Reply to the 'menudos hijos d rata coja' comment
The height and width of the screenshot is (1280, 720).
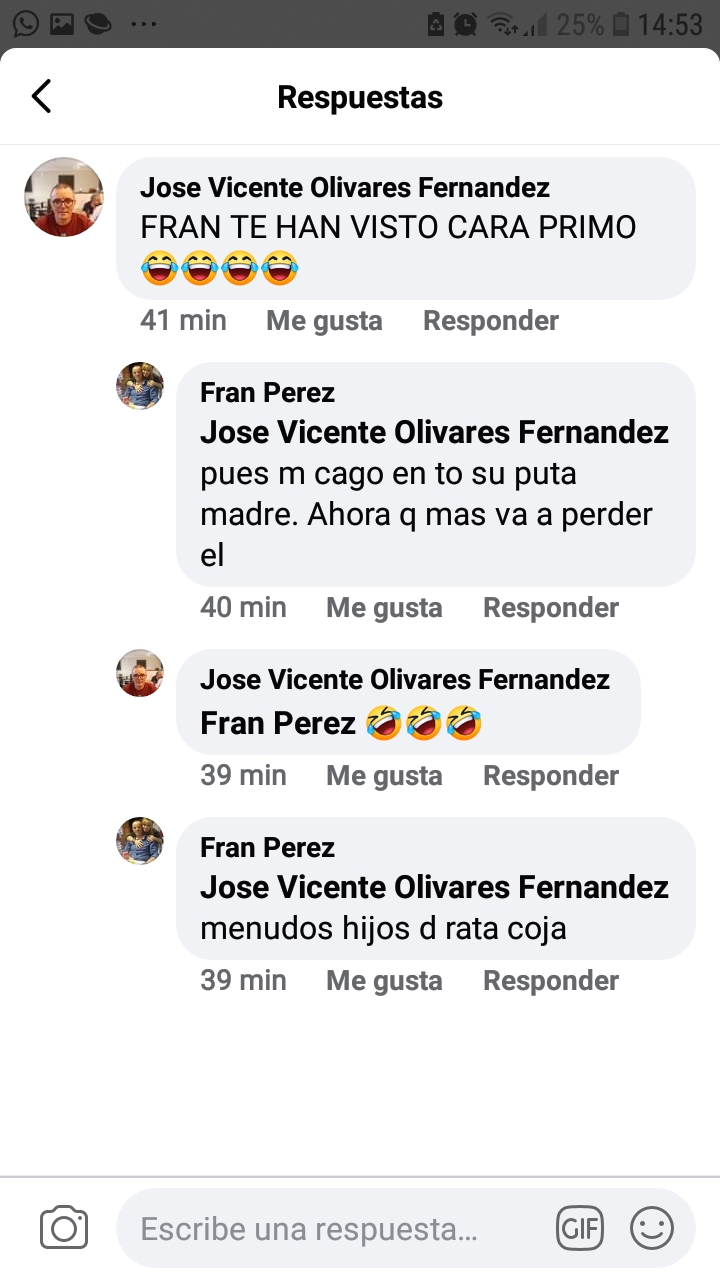(550, 981)
